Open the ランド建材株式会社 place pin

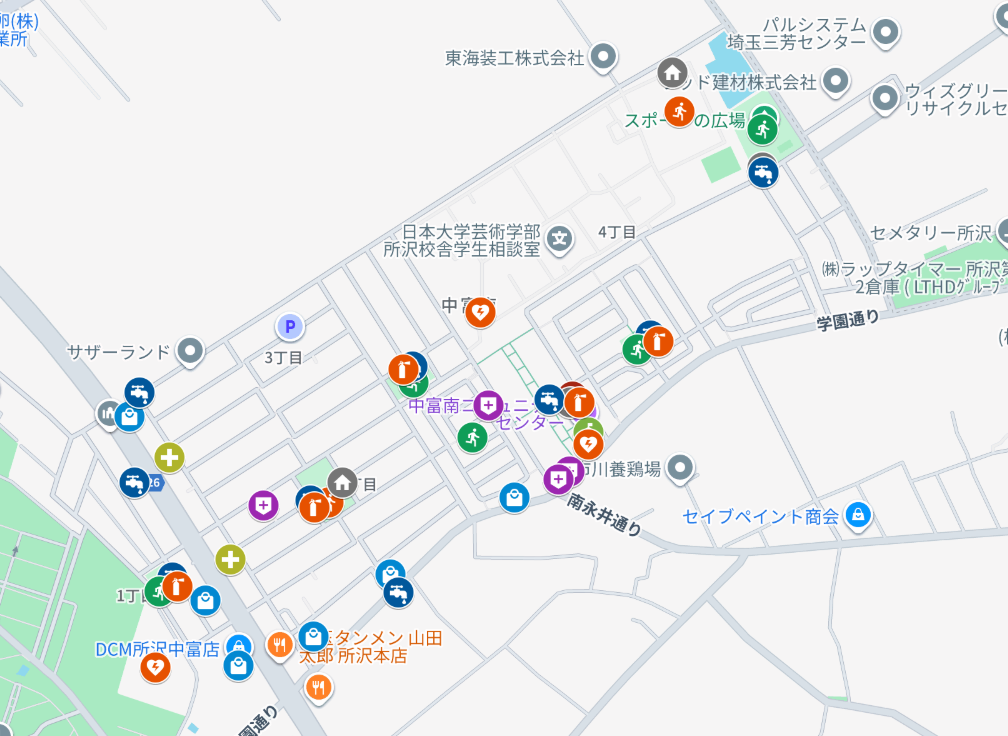click(836, 80)
